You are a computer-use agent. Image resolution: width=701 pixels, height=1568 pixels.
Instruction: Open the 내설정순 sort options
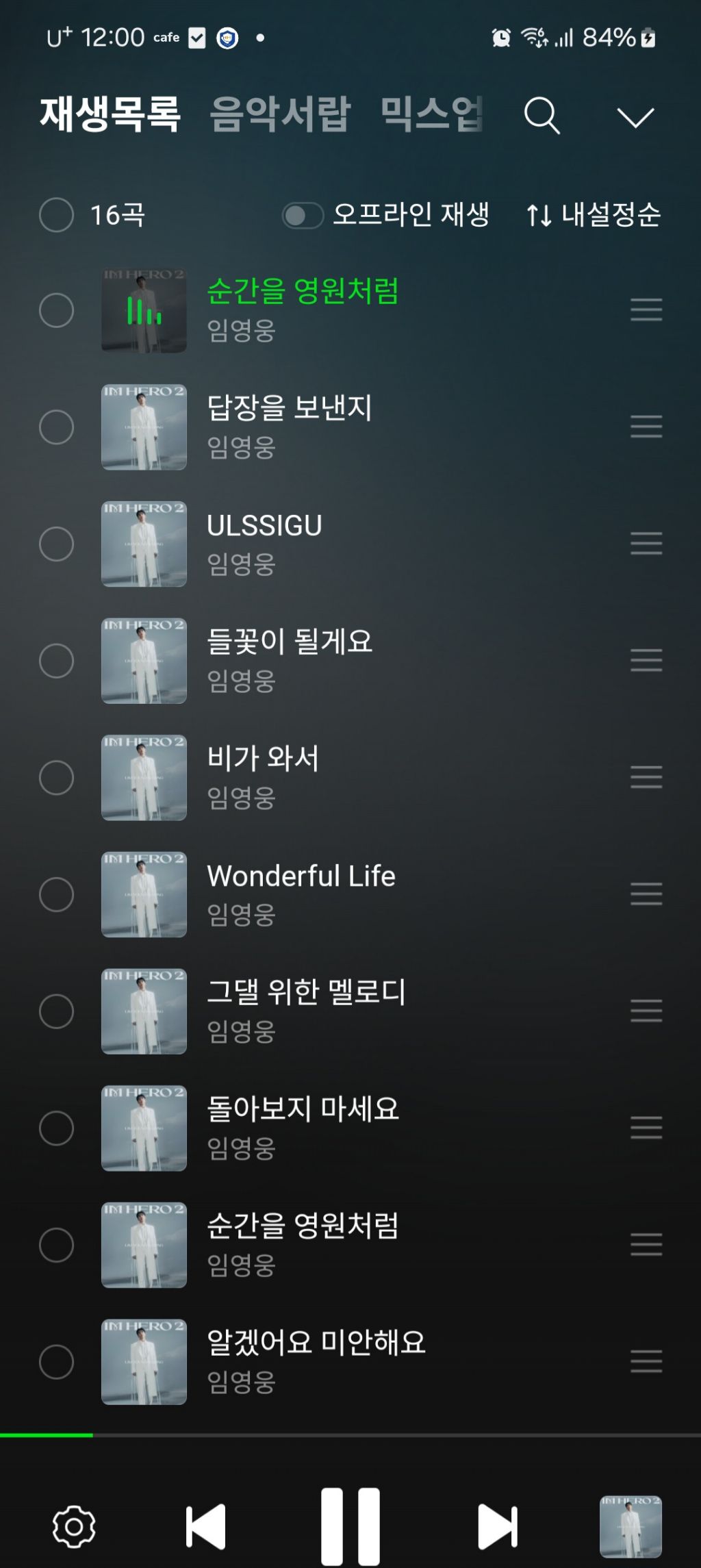593,215
